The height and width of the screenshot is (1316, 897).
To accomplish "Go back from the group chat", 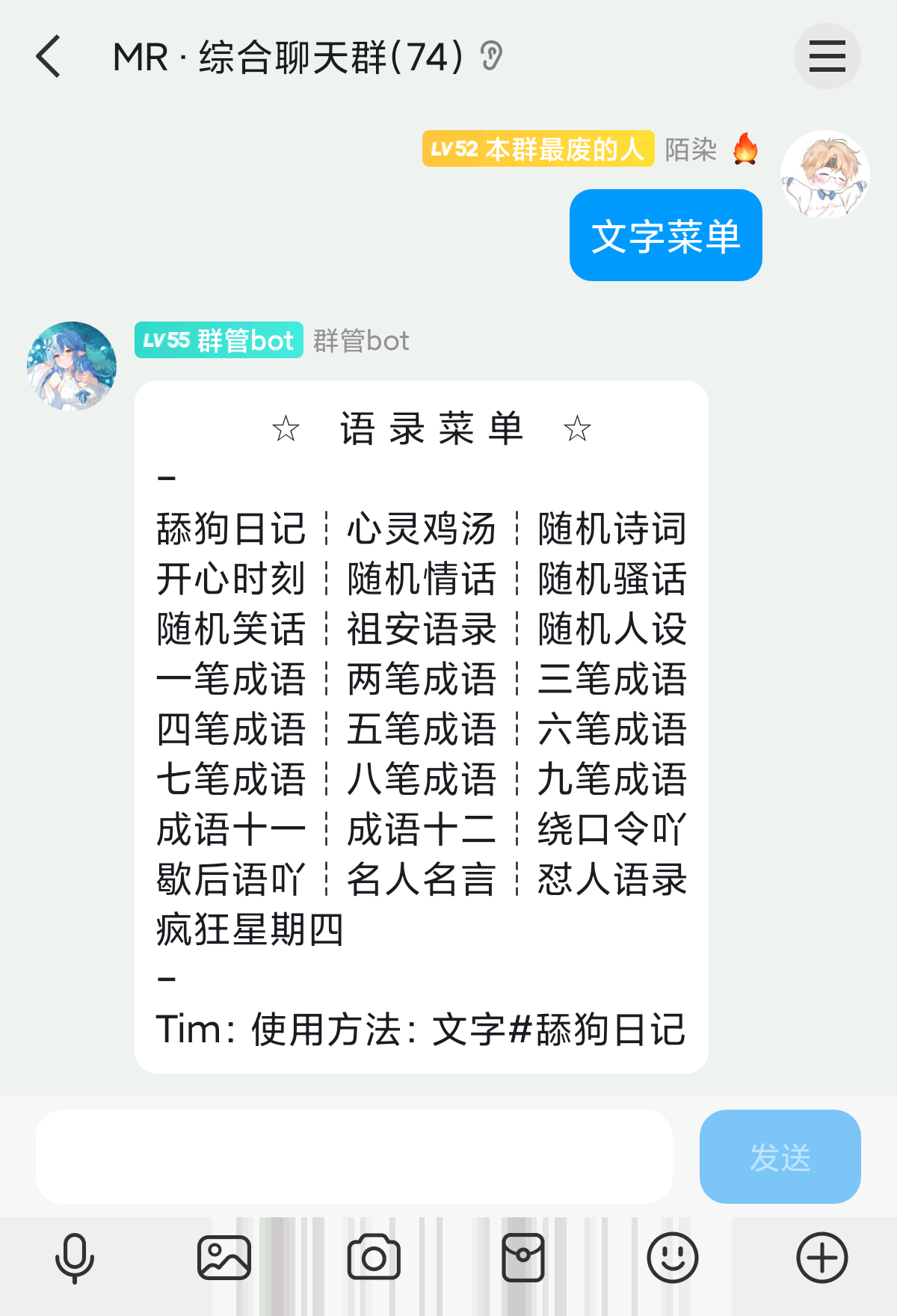I will pos(49,57).
